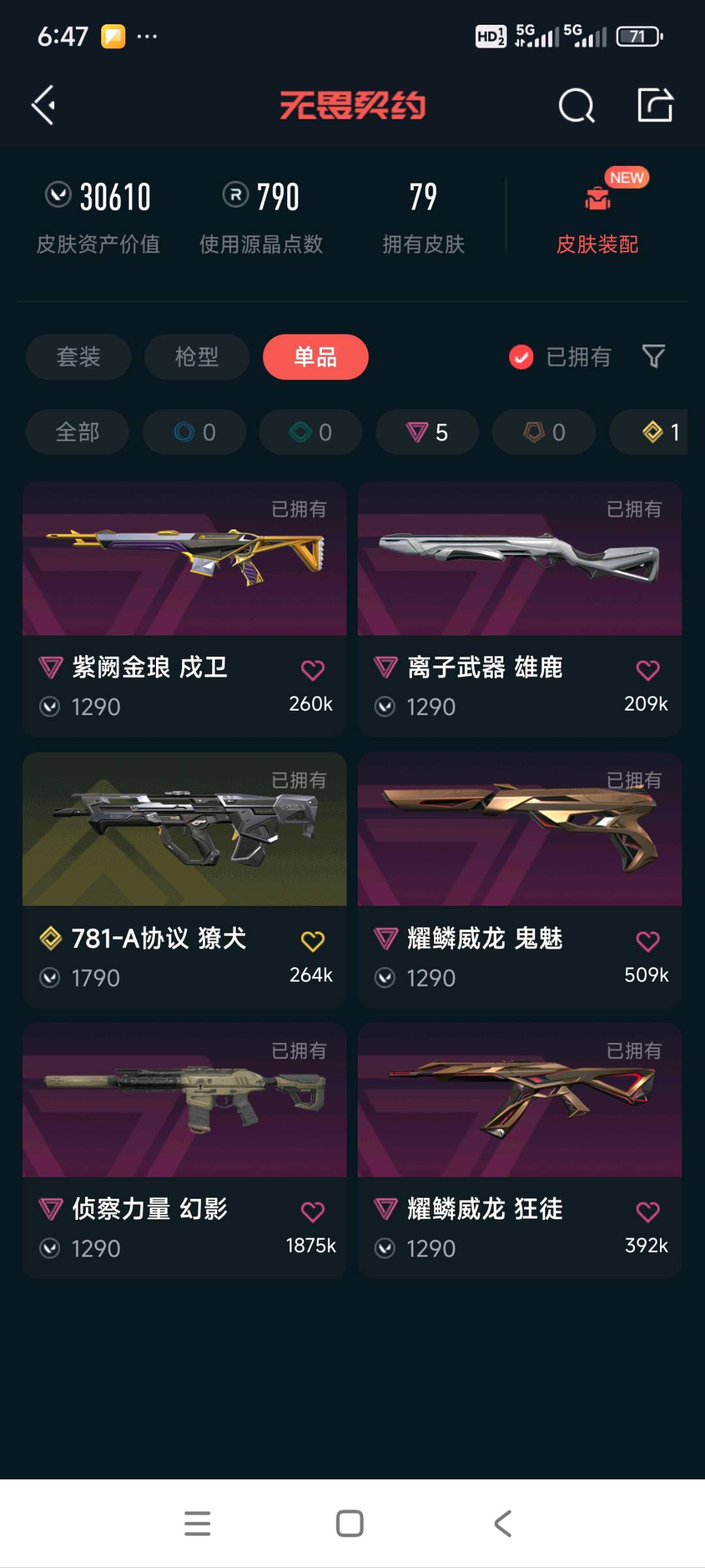The width and height of the screenshot is (705, 1568).
Task: Like the 耀鳞威龙 鬼魅 skin
Action: 648,941
